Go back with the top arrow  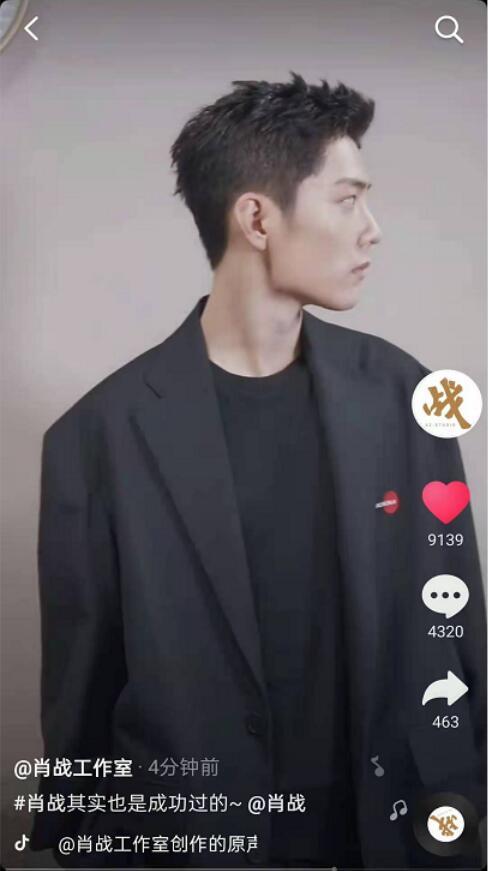(x=31, y=28)
